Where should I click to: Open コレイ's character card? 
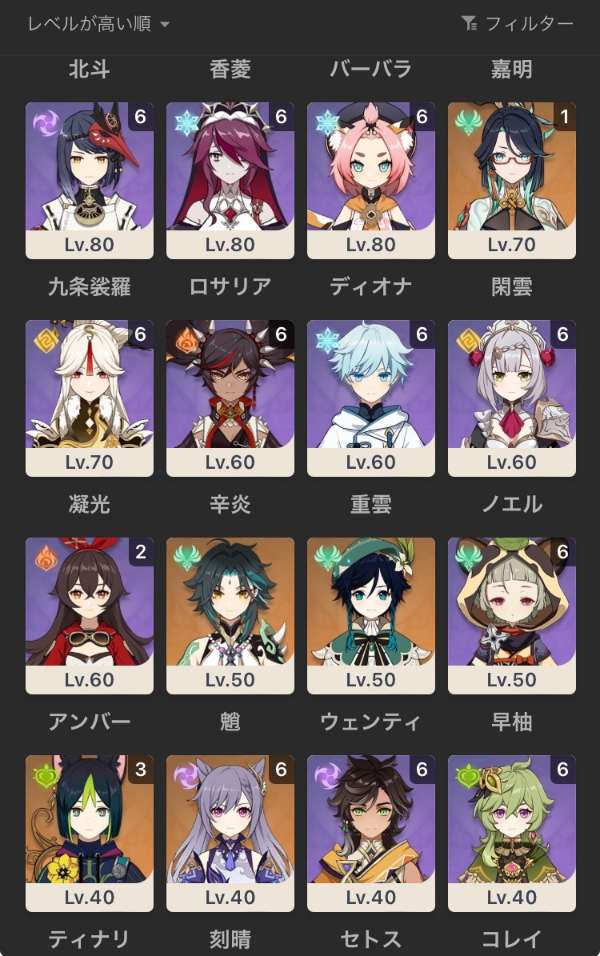(x=512, y=833)
